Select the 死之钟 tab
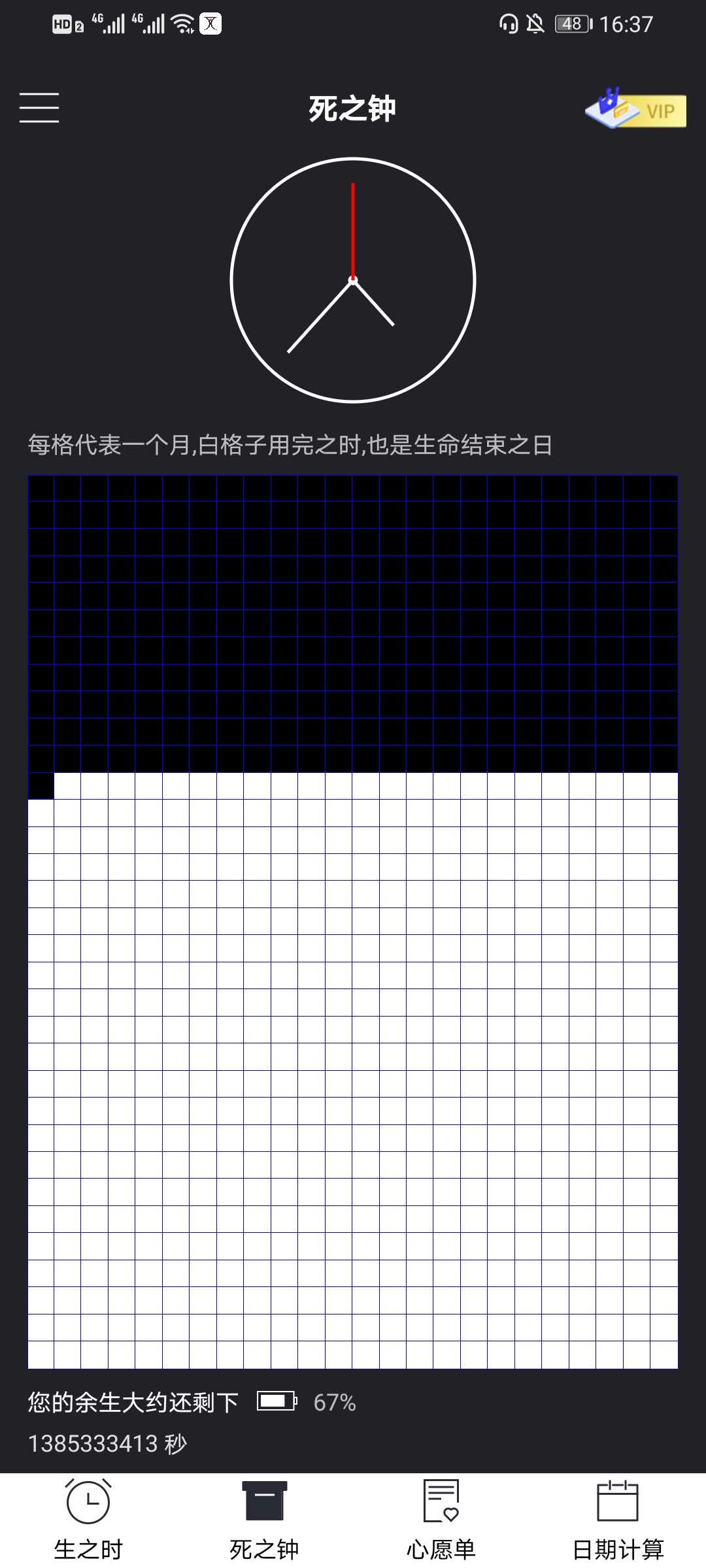 pos(264,1520)
